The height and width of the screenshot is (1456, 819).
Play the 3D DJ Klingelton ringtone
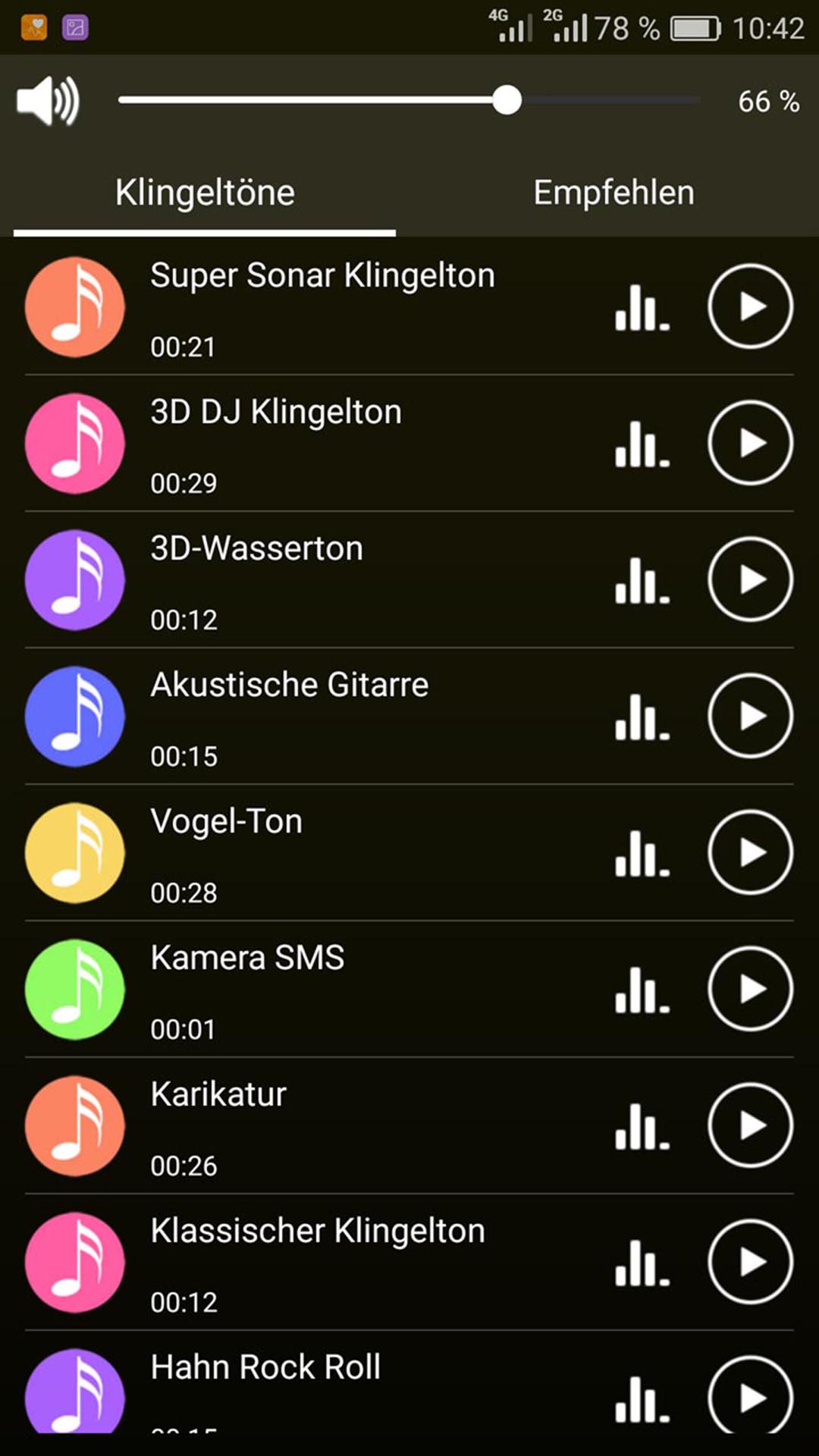click(750, 443)
